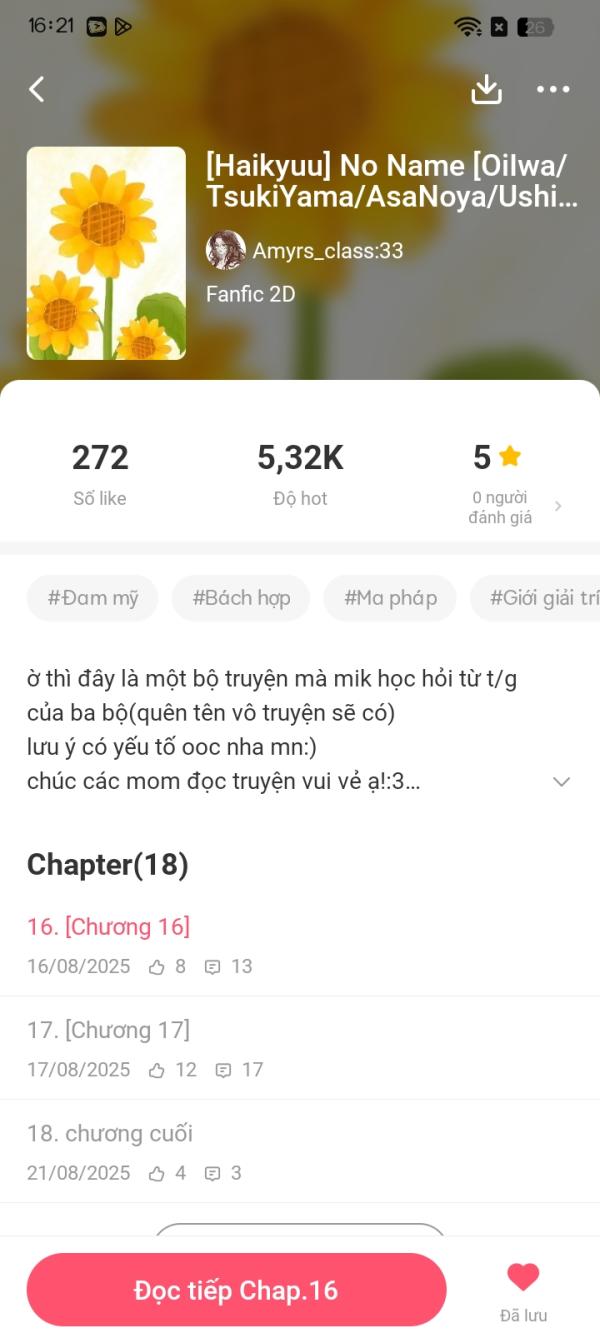Image resolution: width=600 pixels, height=1343 pixels.
Task: Choose the #Giới giải trí tag chip
Action: coord(540,598)
